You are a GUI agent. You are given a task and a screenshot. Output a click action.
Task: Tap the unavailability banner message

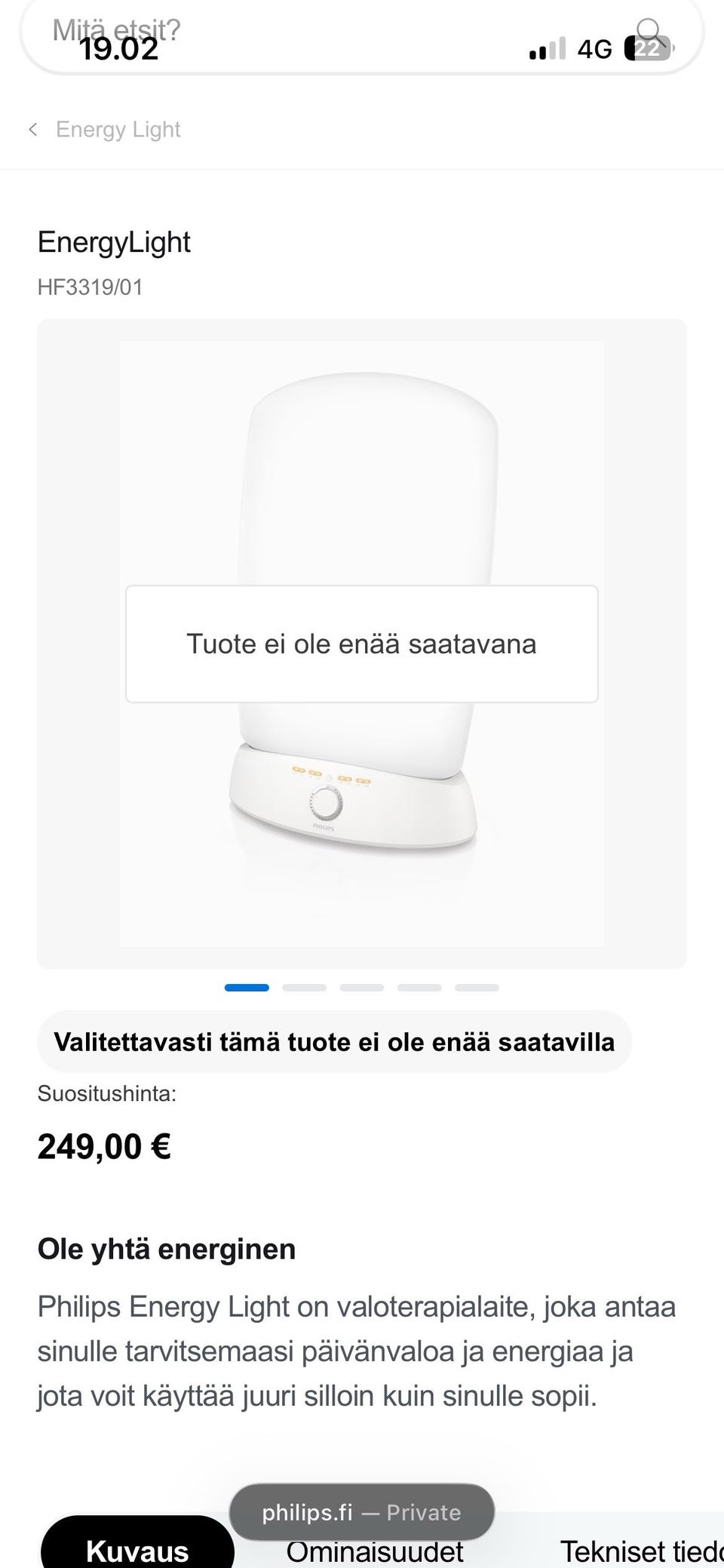334,1042
